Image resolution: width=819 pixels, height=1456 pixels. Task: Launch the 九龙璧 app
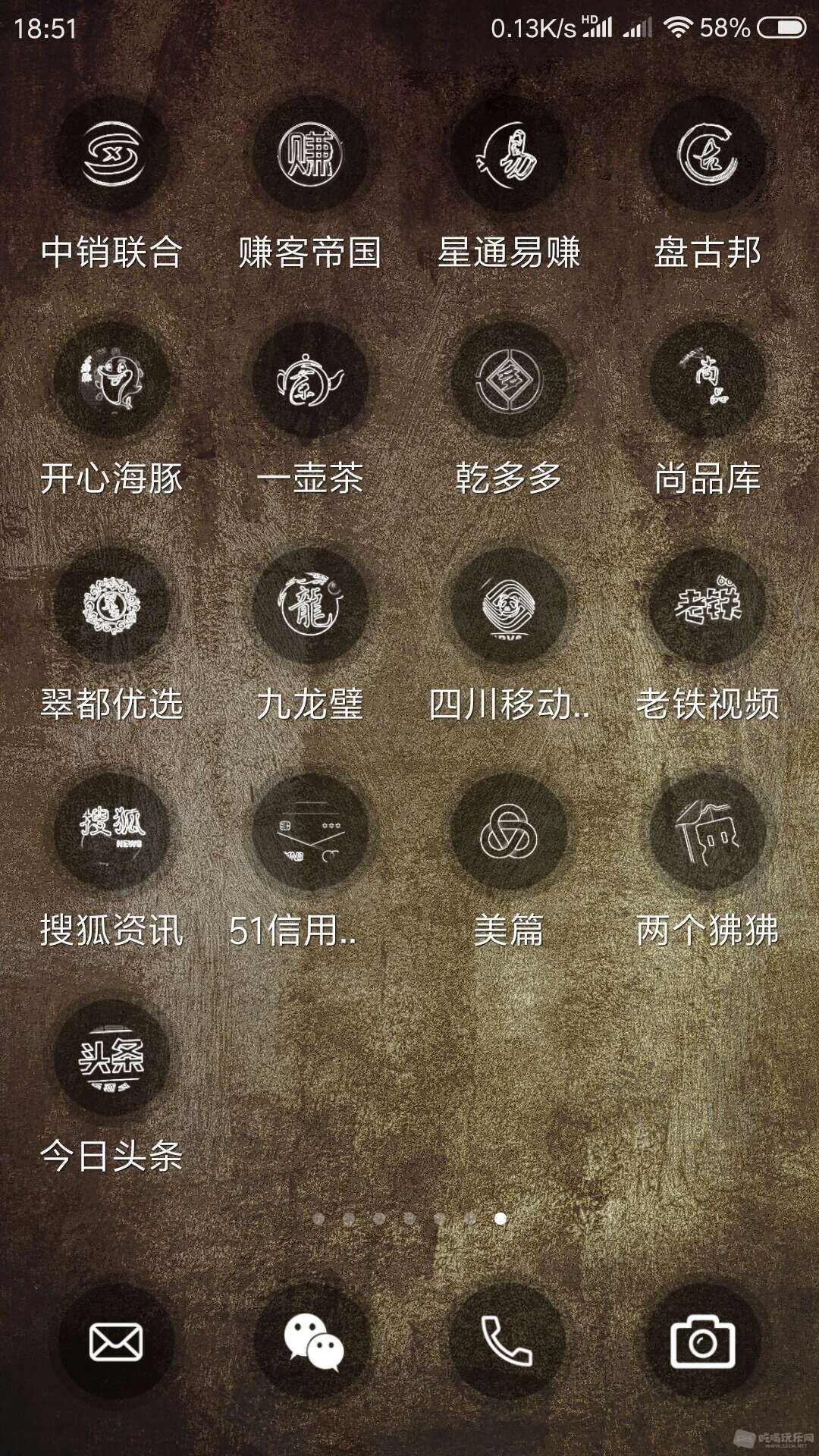click(x=309, y=605)
